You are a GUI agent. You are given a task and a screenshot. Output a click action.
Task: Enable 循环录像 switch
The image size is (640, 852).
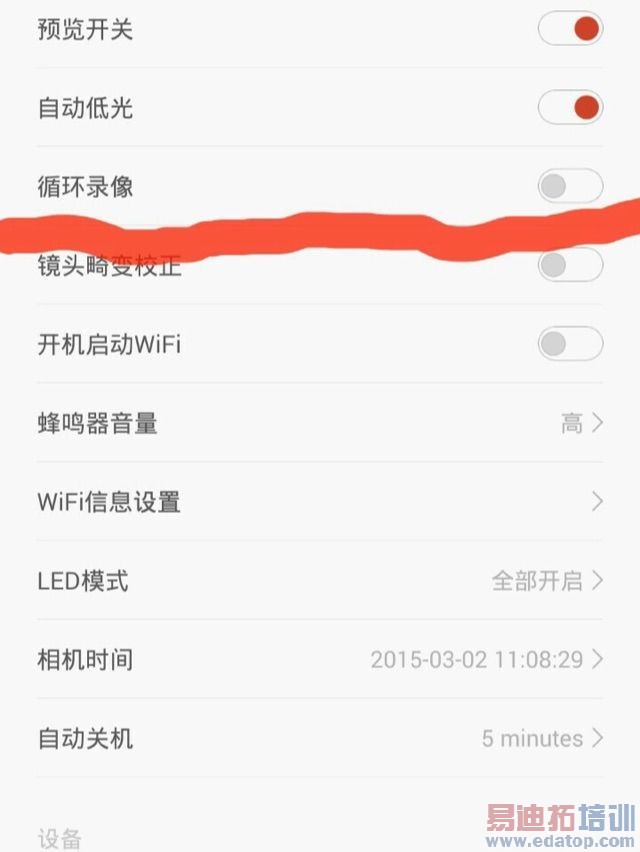(x=570, y=186)
